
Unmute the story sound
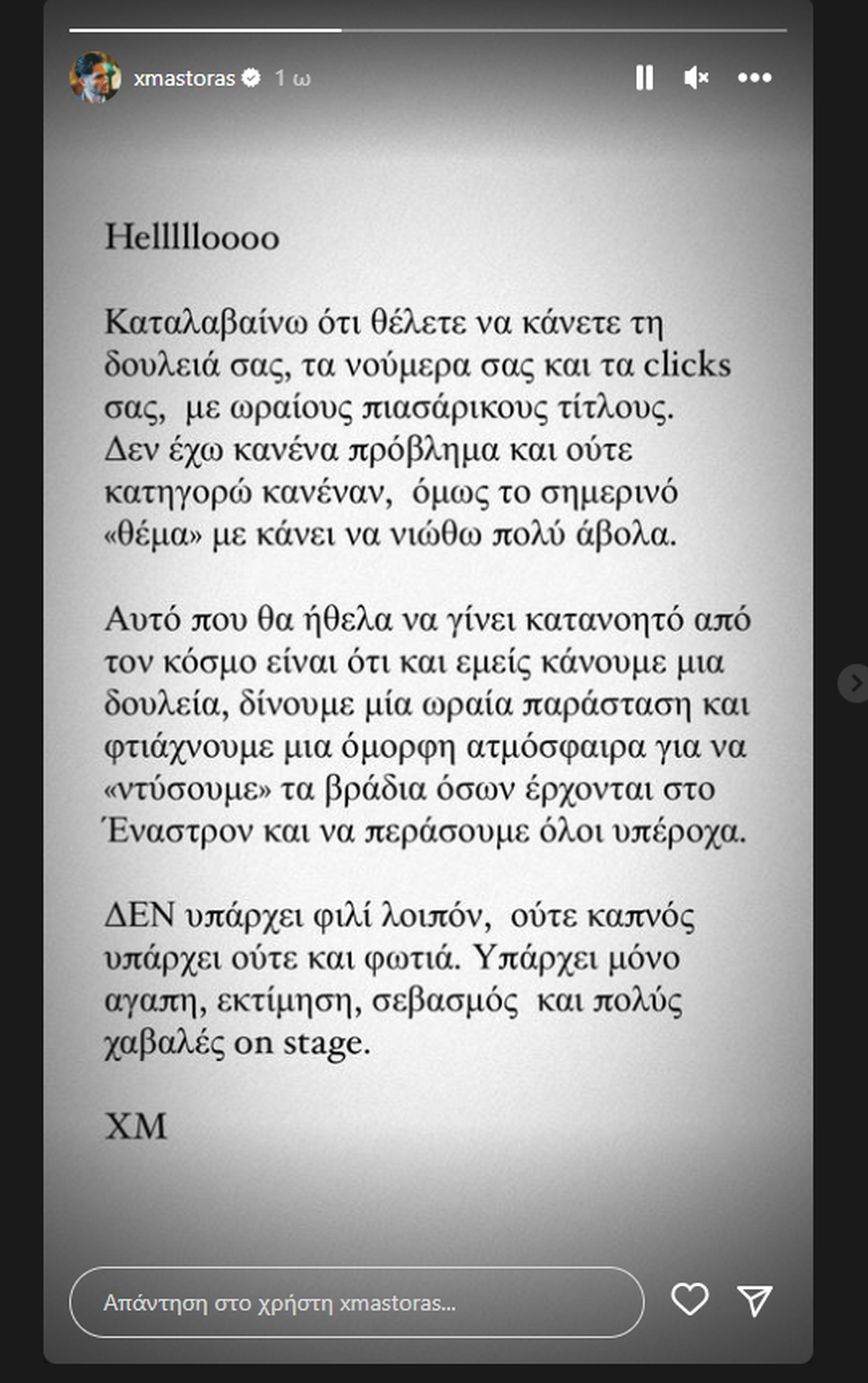tap(696, 78)
